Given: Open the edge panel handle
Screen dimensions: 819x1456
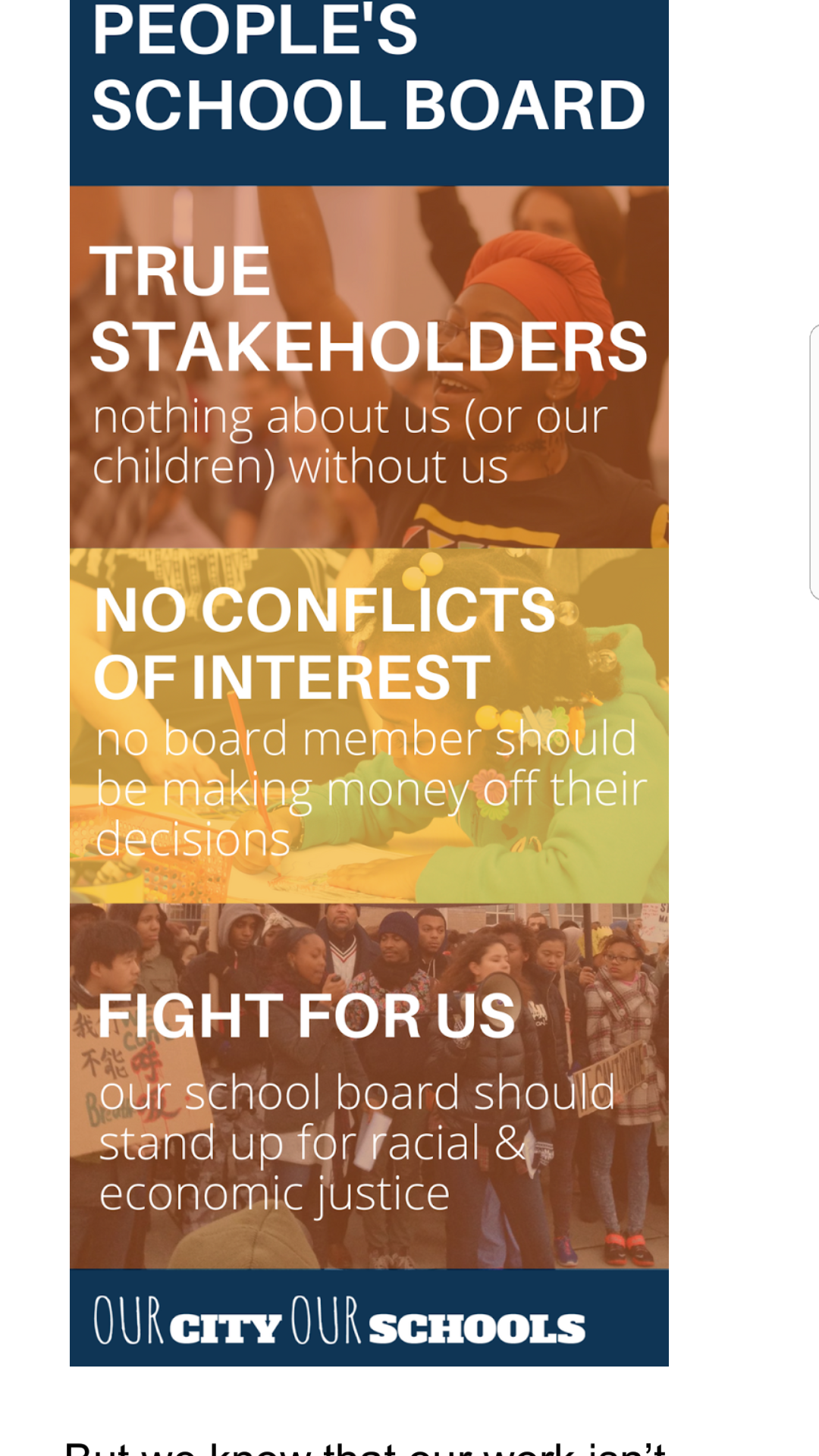Looking at the screenshot, I should coord(814,463).
